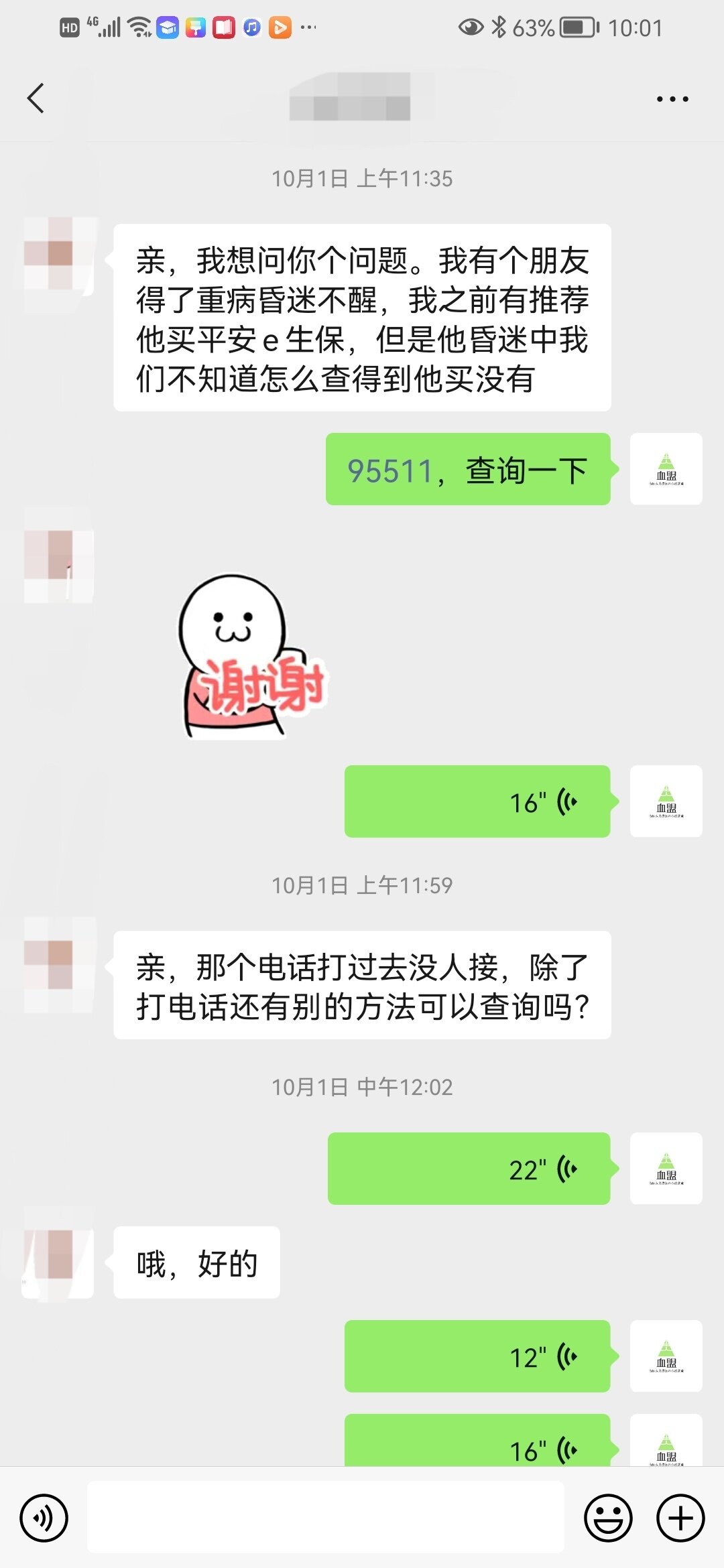This screenshot has width=724, height=1568.
Task: Open the chat info overflow menu
Action: pyautogui.click(x=672, y=99)
